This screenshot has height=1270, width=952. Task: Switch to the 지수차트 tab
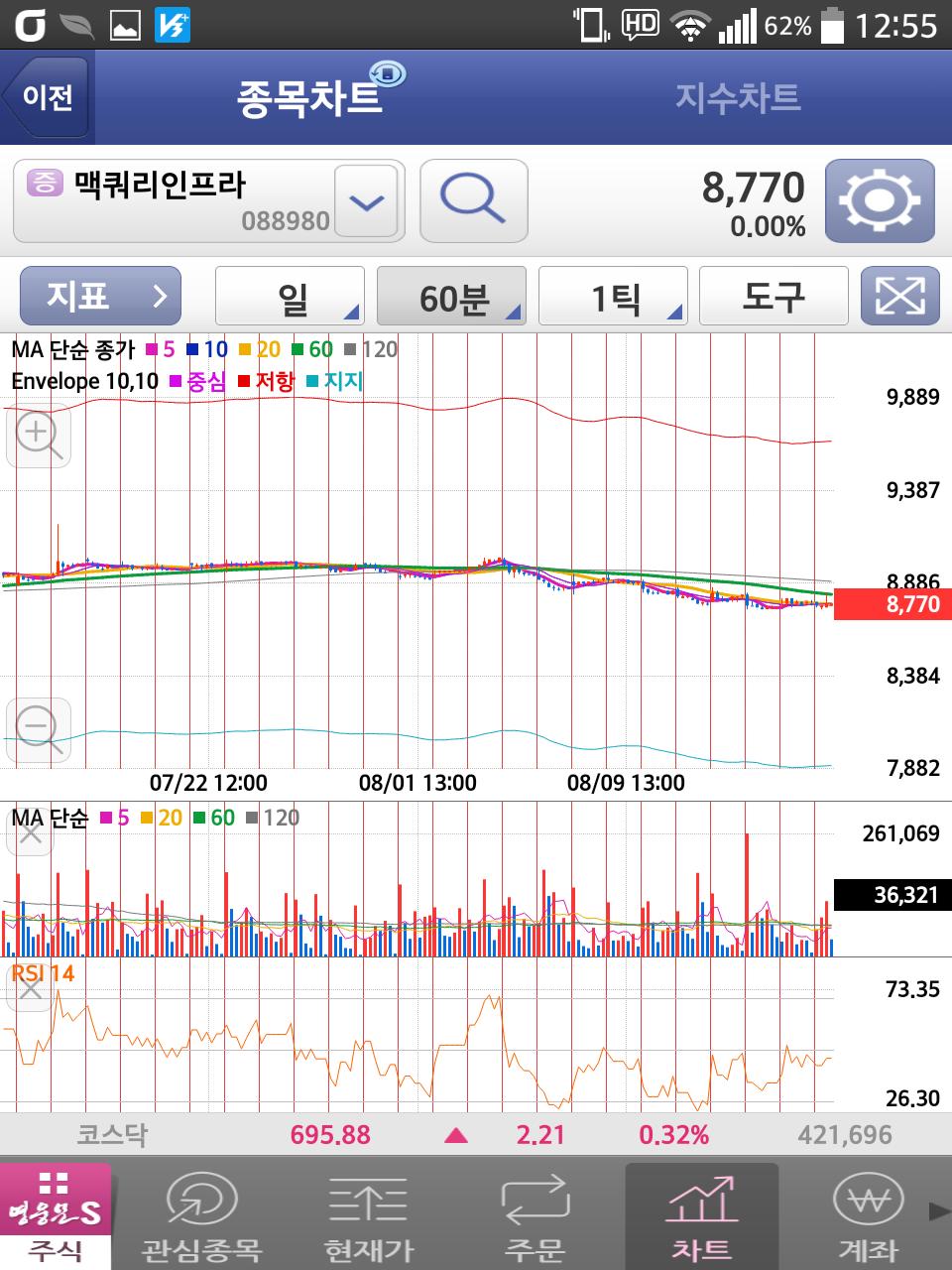737,97
